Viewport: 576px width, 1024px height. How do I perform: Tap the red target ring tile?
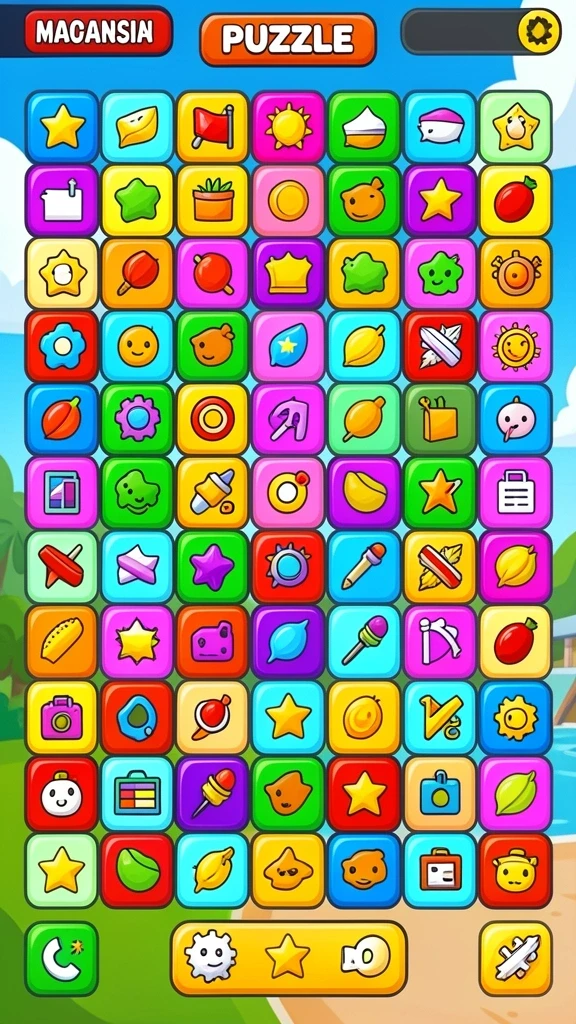[x=213, y=419]
